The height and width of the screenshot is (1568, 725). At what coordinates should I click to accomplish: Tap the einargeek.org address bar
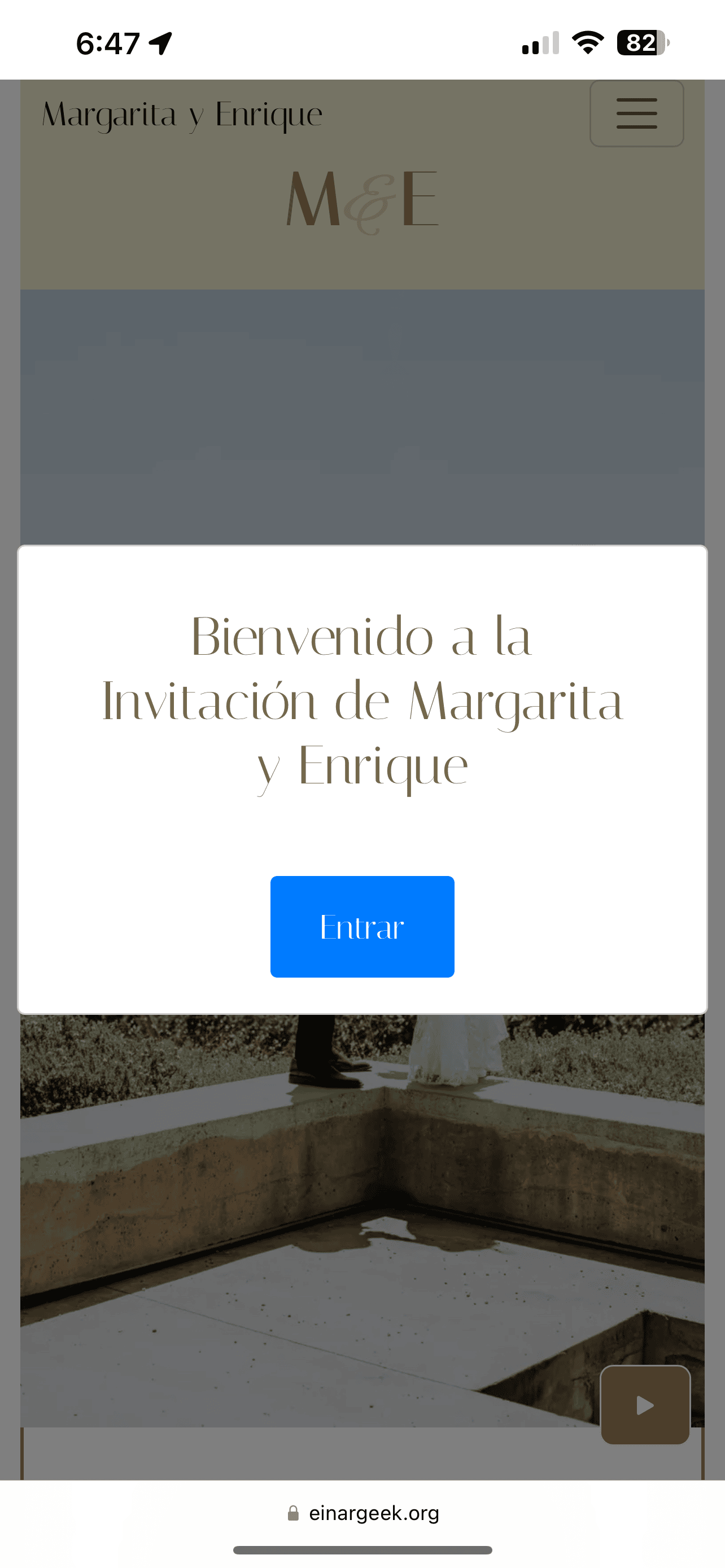(x=363, y=1513)
